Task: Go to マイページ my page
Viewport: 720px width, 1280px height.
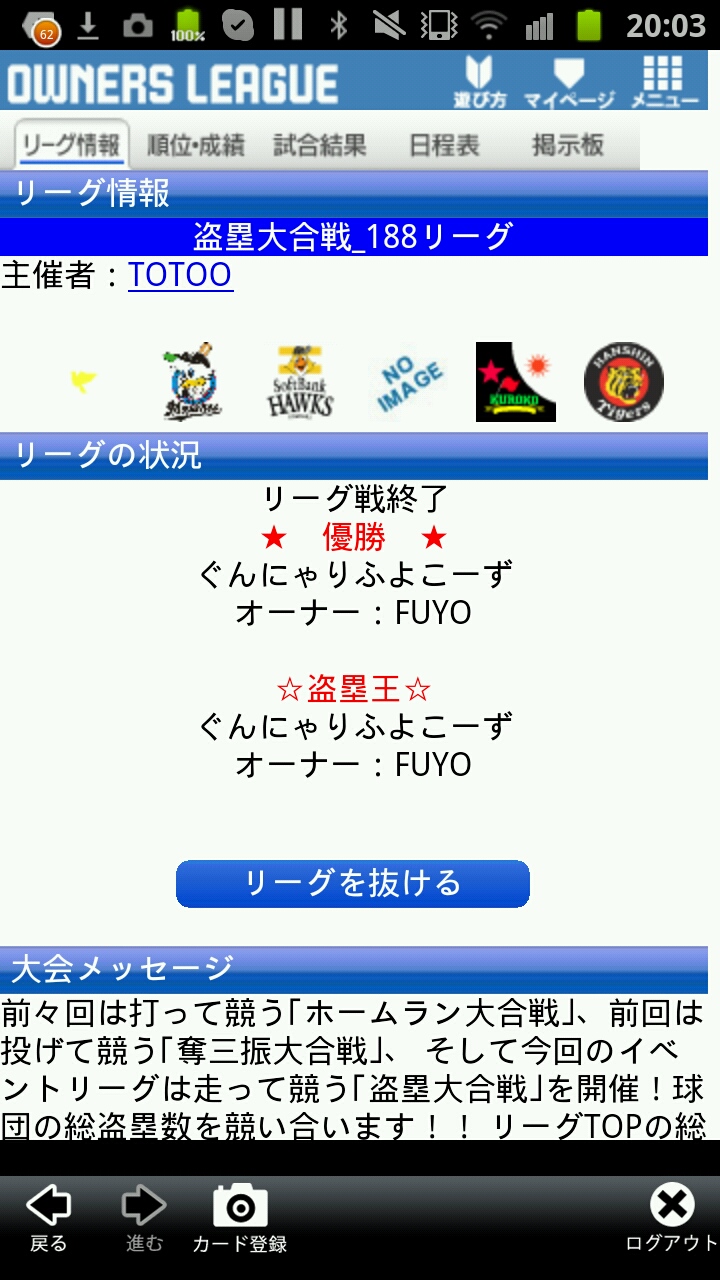Action: (x=568, y=82)
